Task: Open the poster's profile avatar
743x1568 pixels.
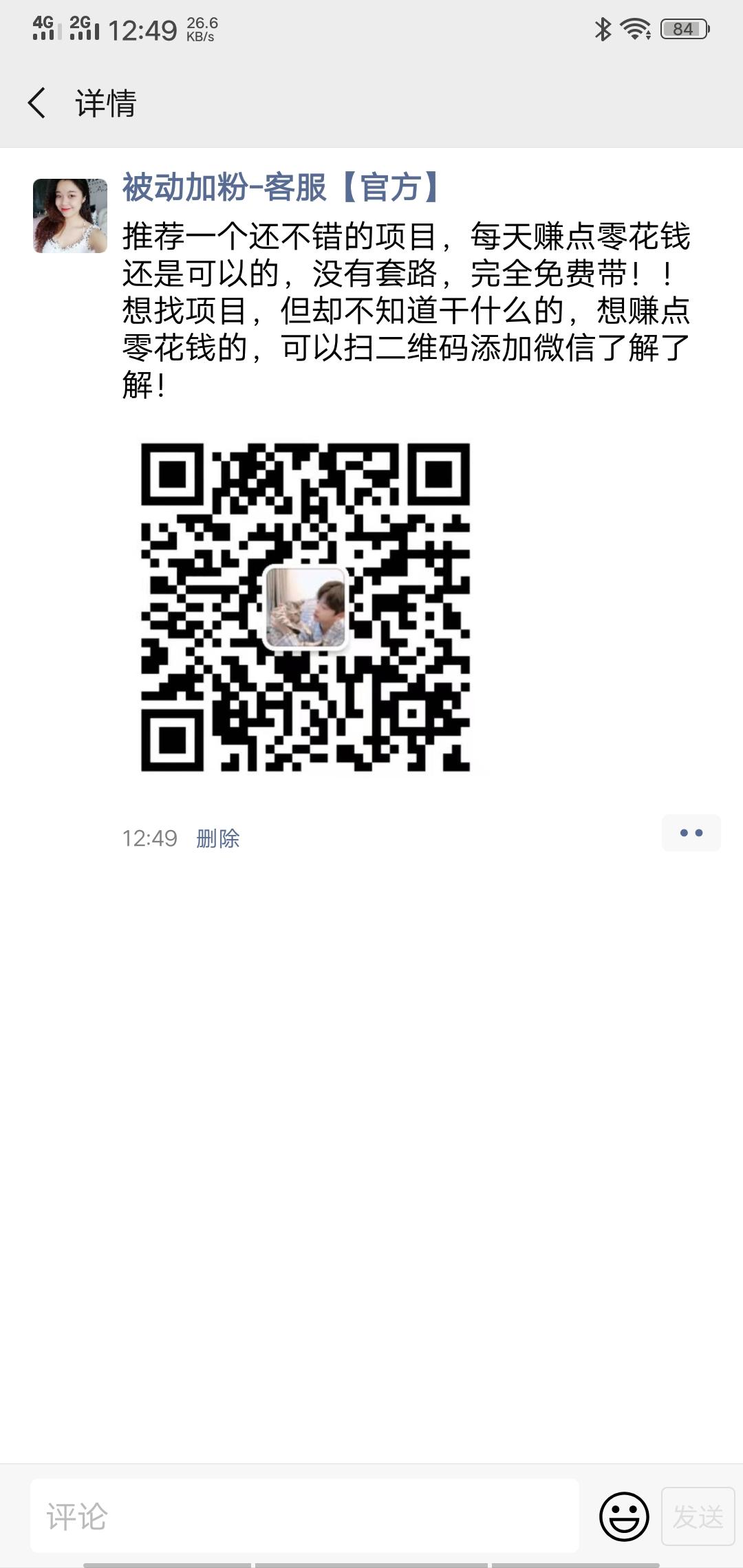Action: 70,216
